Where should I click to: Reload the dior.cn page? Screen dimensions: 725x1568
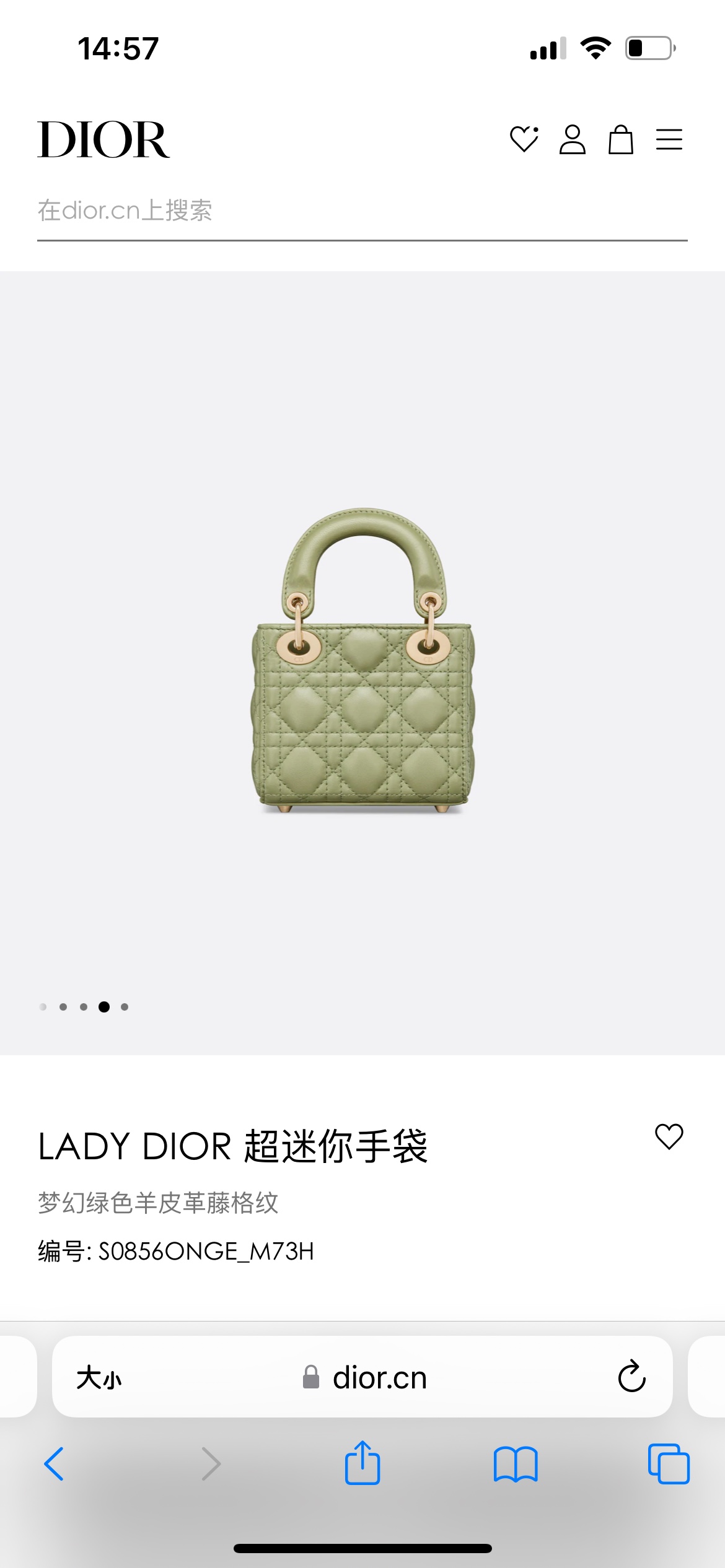pyautogui.click(x=631, y=1377)
